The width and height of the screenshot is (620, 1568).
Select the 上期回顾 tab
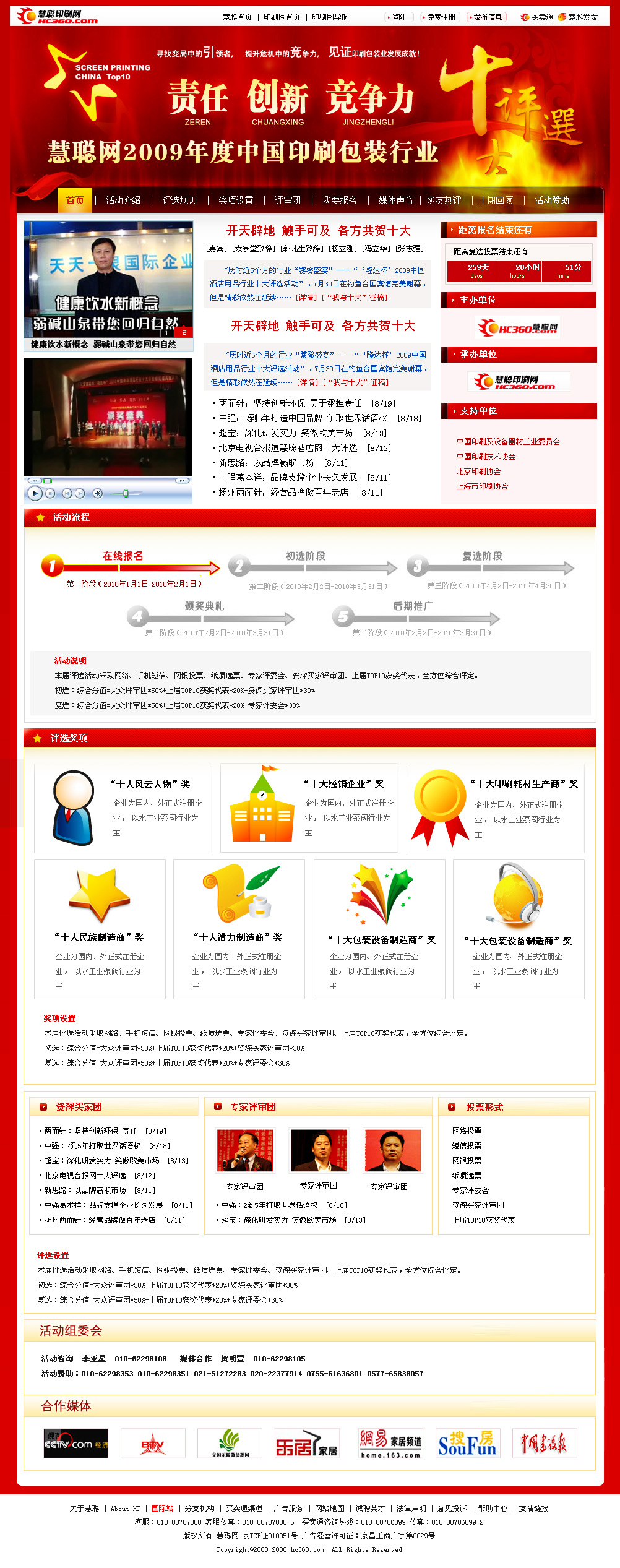[496, 200]
